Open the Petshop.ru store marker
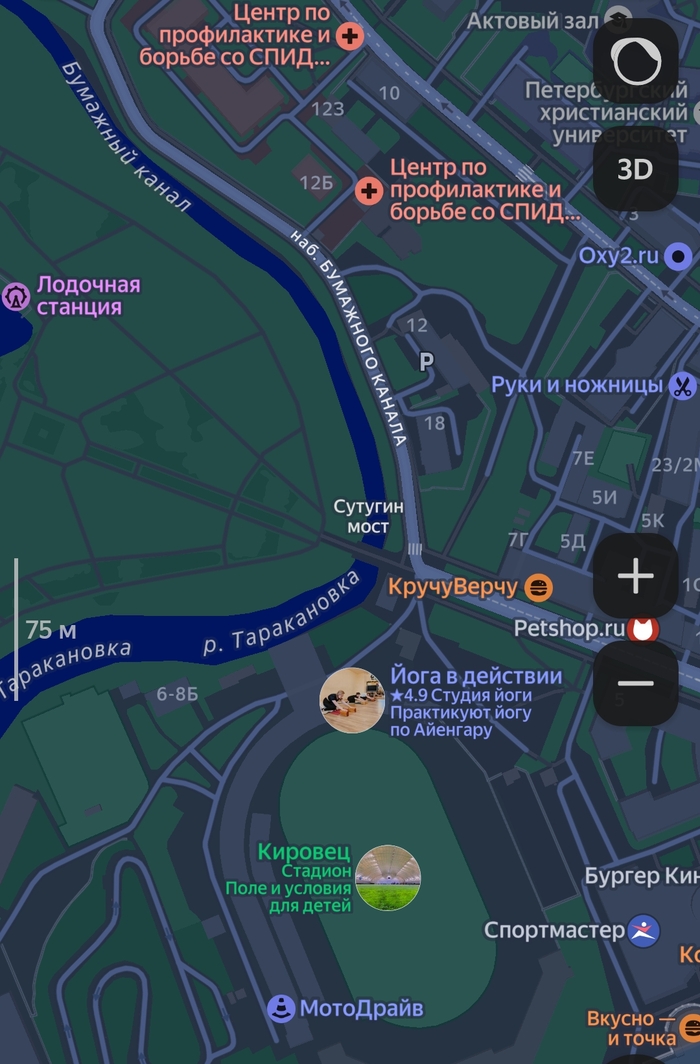 click(645, 629)
